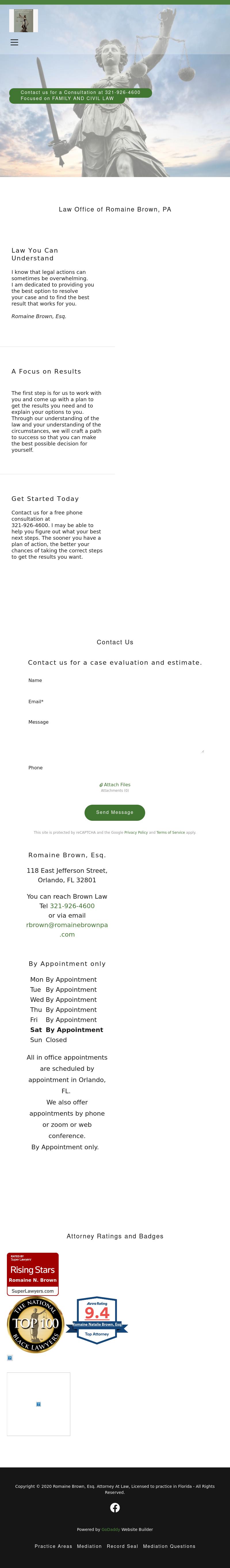Open the Facebook page icon

(x=115, y=1508)
